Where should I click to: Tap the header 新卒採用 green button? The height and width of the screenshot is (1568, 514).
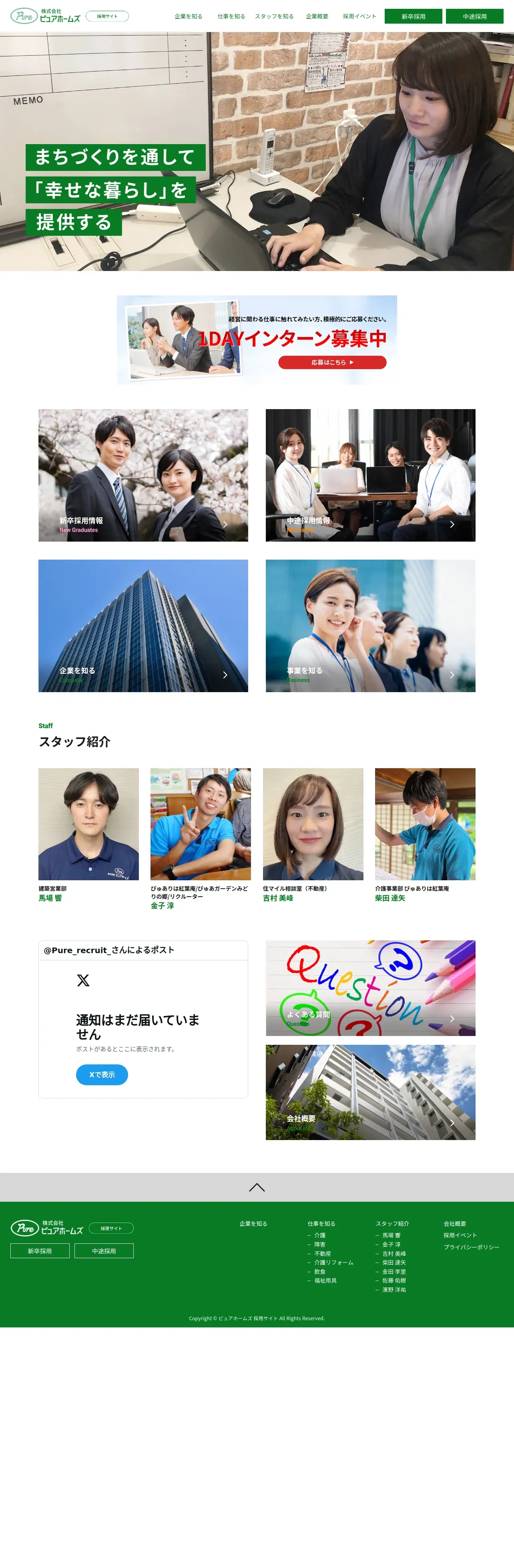[414, 16]
